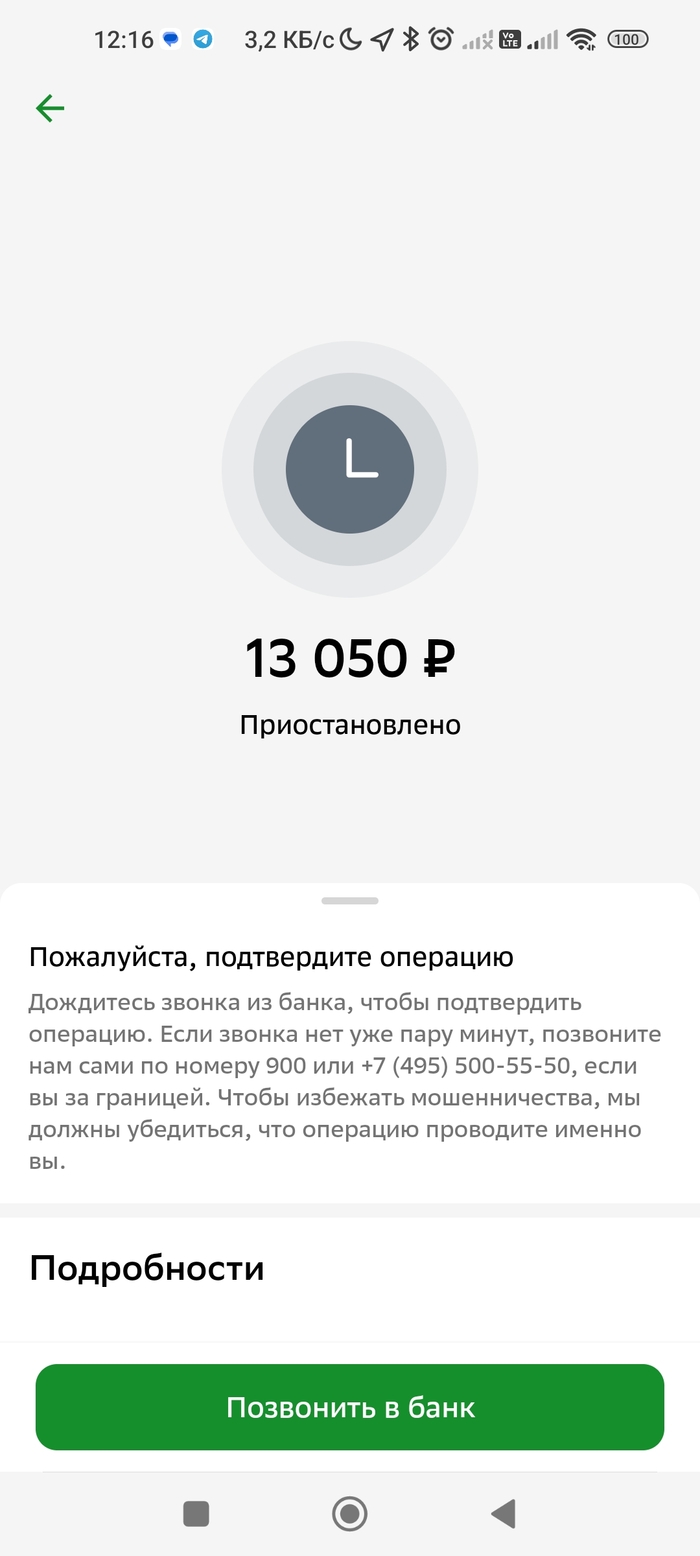700x1556 pixels.
Task: Tap the system back triangle
Action: pos(504,1514)
